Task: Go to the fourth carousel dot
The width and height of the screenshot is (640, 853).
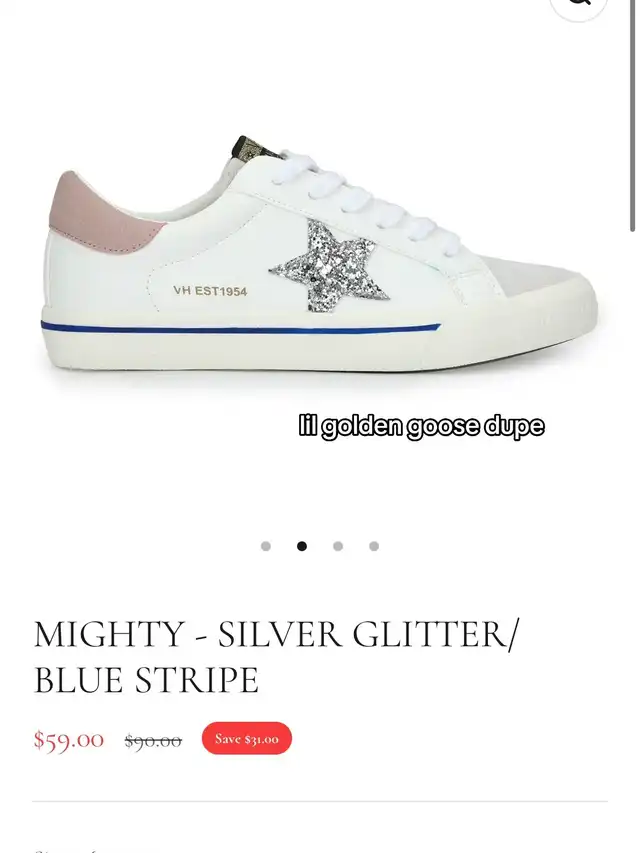Action: [x=374, y=546]
